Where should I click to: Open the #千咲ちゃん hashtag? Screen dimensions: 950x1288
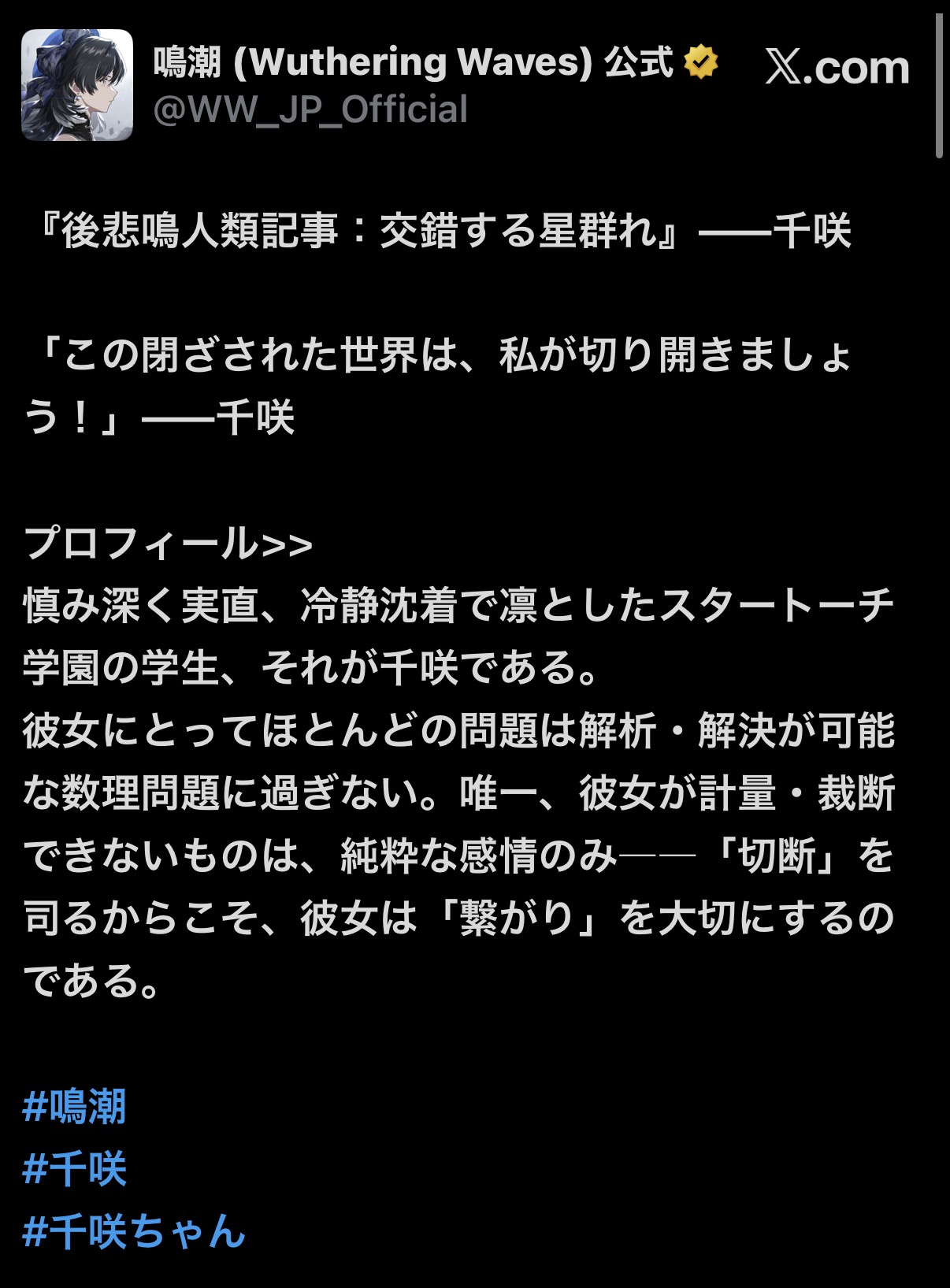(134, 1231)
